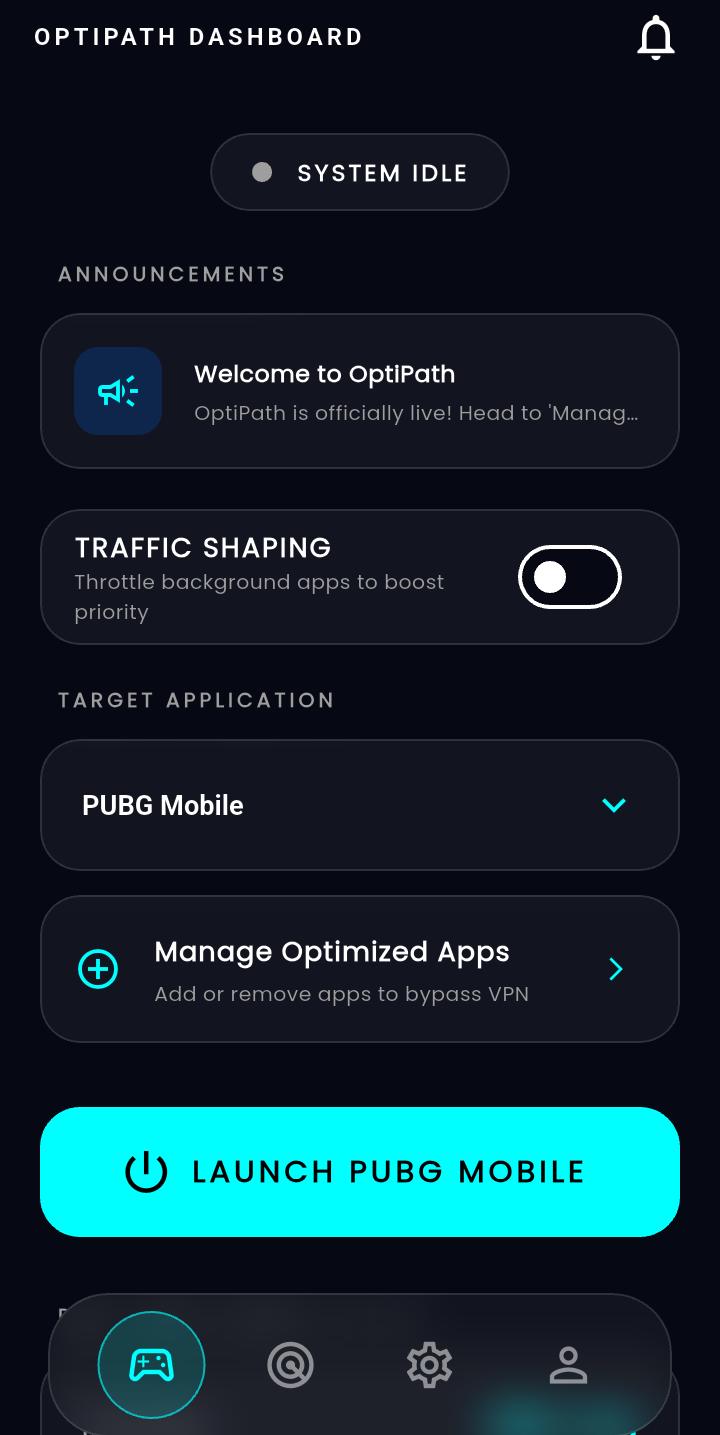Viewport: 720px width, 1435px height.
Task: Launch PUBG Mobile
Action: point(360,1172)
